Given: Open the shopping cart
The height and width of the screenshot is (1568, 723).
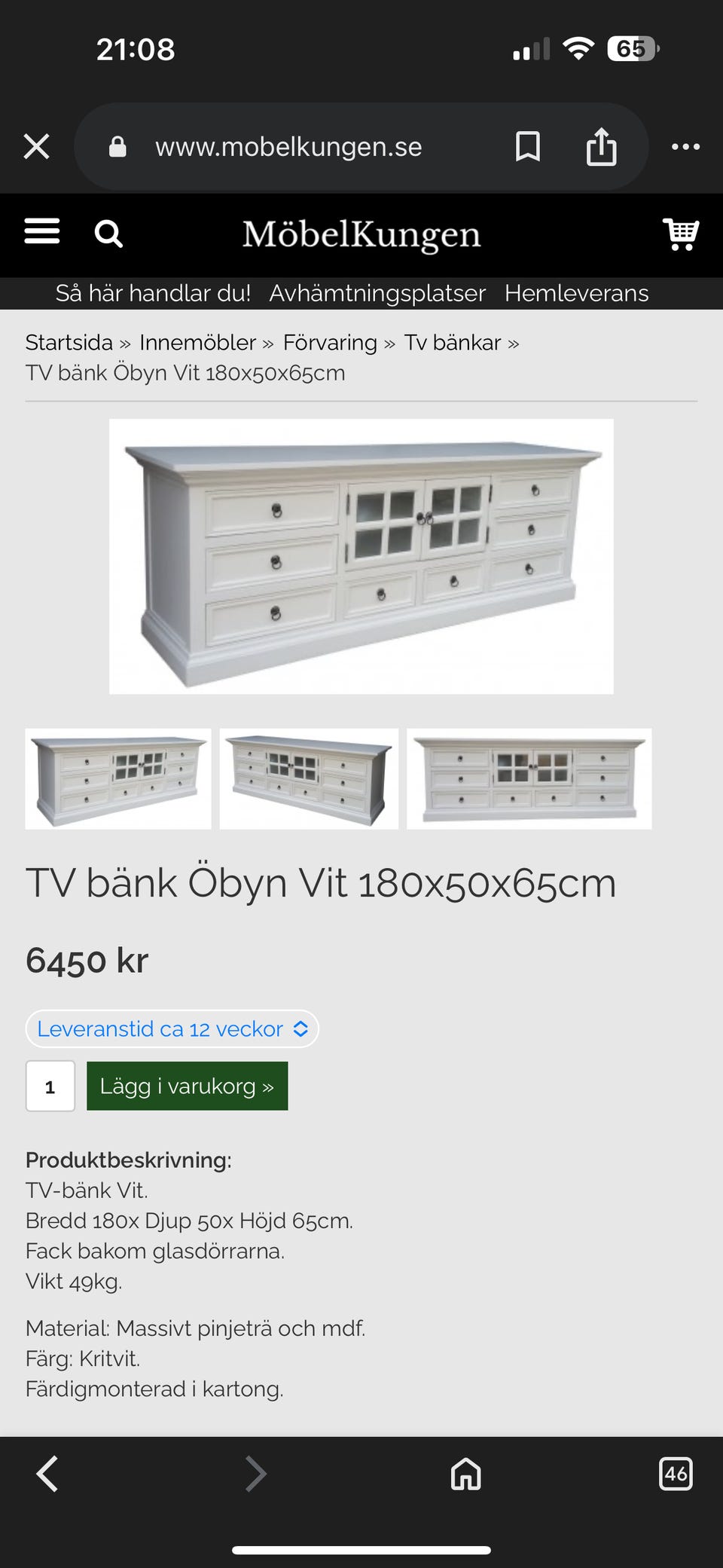Looking at the screenshot, I should (x=680, y=234).
